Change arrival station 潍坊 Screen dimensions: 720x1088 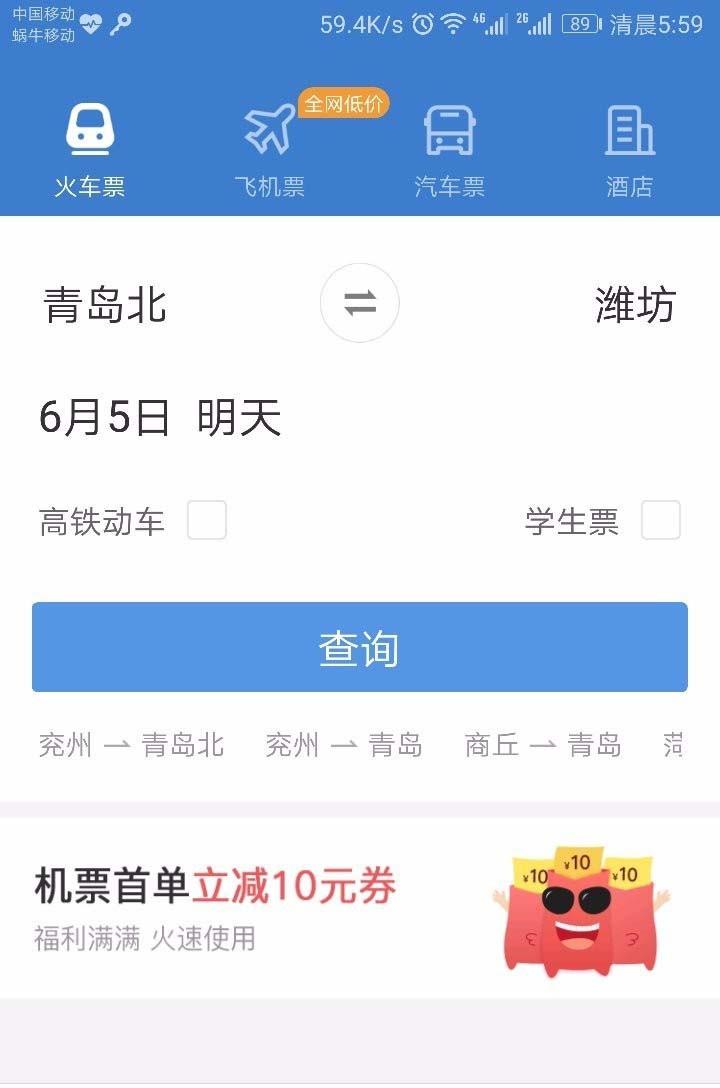[635, 305]
